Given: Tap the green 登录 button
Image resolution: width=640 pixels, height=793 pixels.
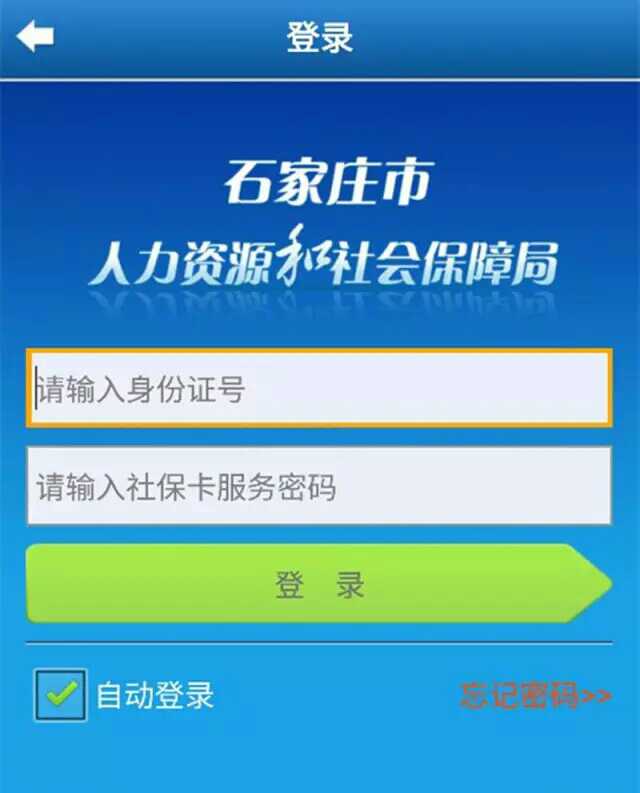Looking at the screenshot, I should (319, 584).
